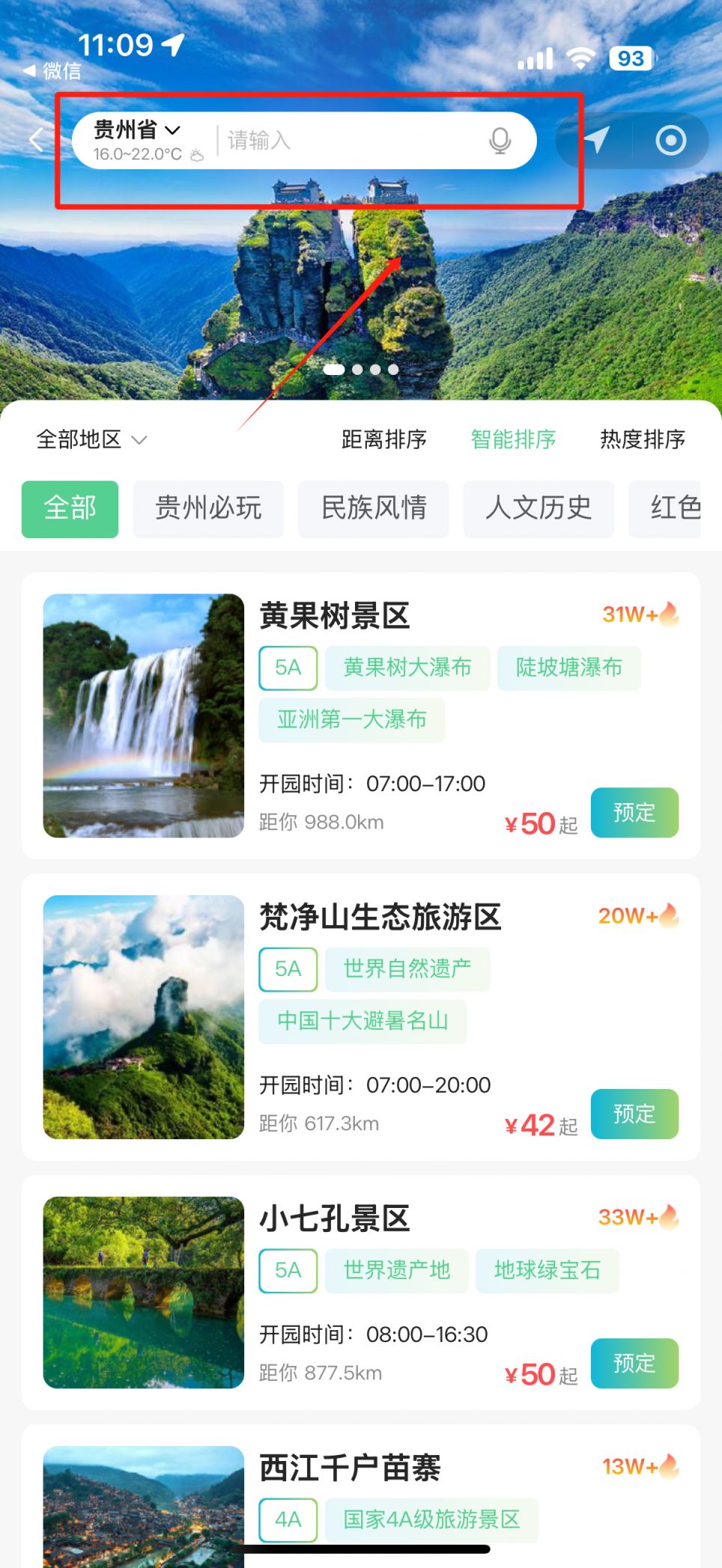Tap the location arrow icon

596,140
